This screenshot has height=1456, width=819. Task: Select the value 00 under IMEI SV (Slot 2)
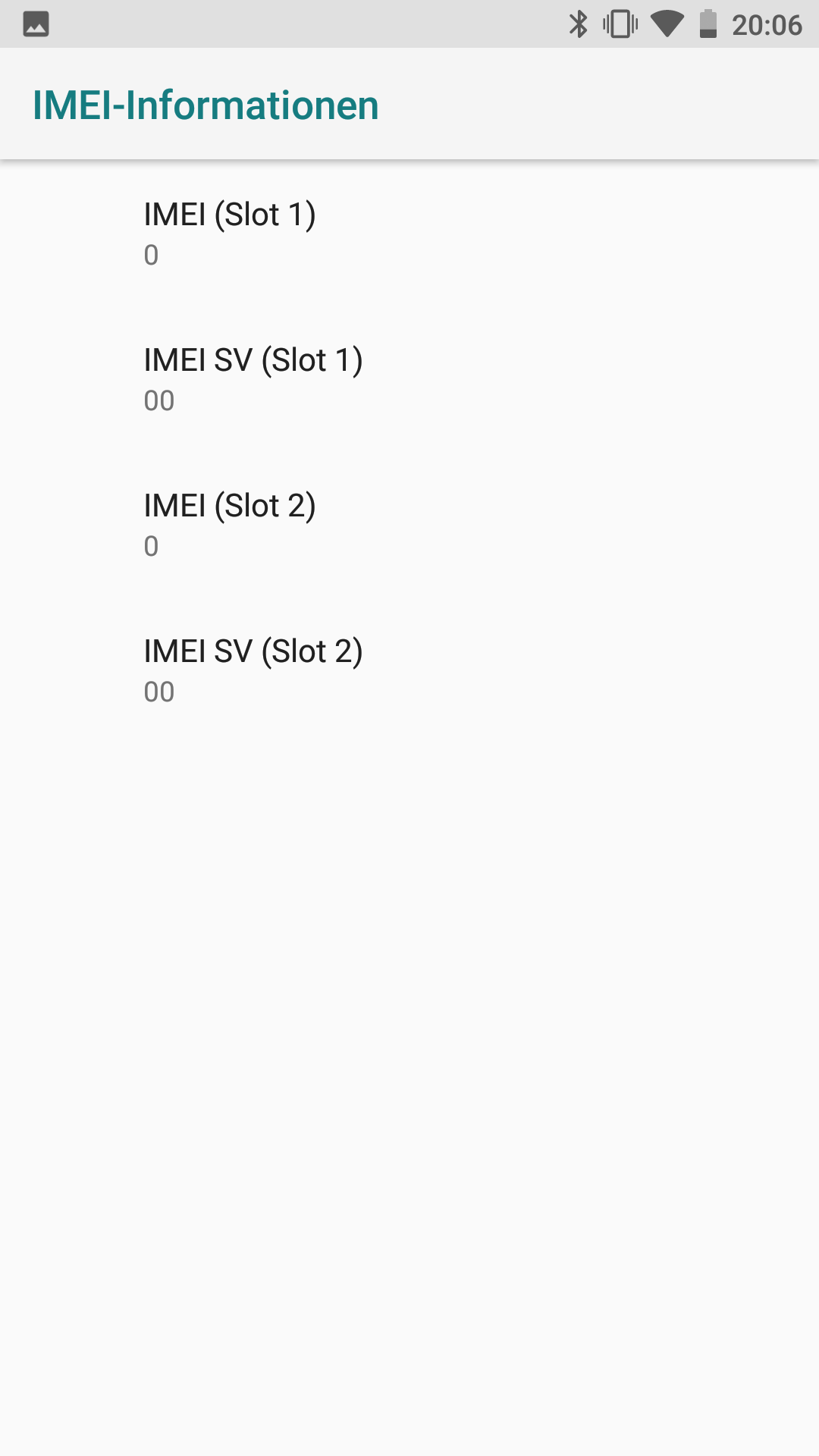click(x=159, y=691)
